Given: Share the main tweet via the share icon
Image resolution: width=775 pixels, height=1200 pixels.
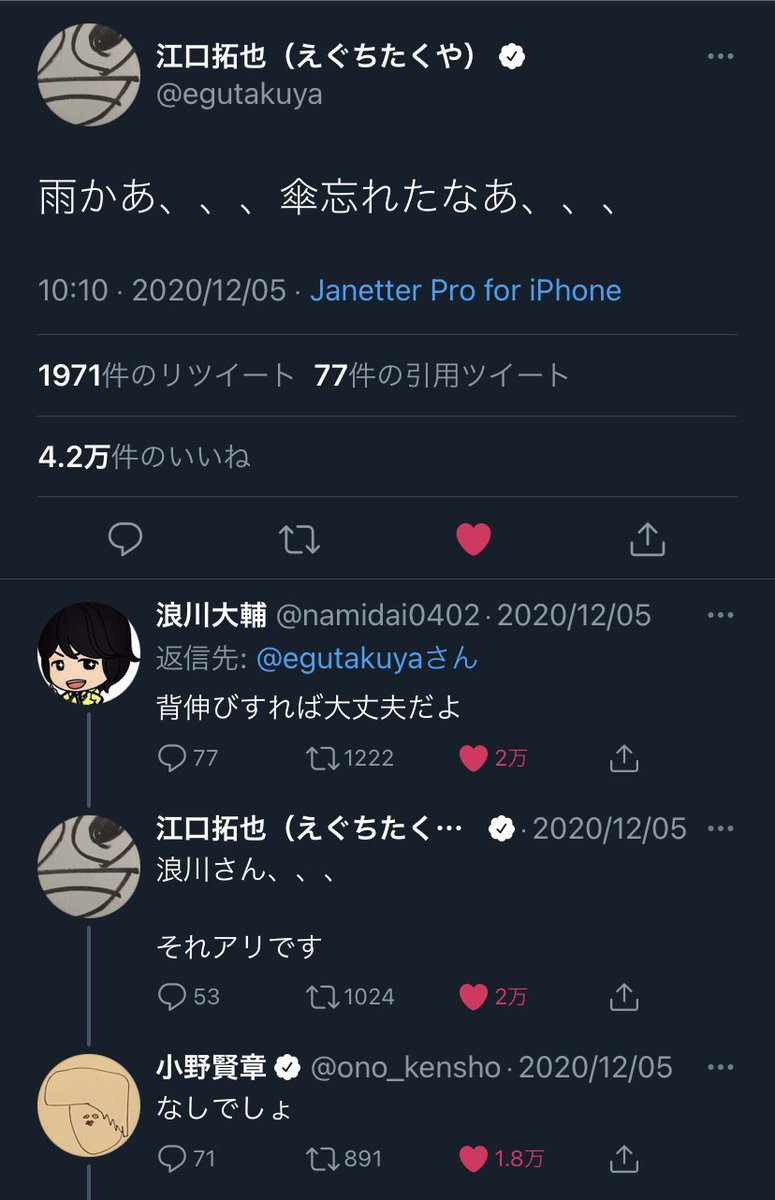Looking at the screenshot, I should (x=649, y=538).
